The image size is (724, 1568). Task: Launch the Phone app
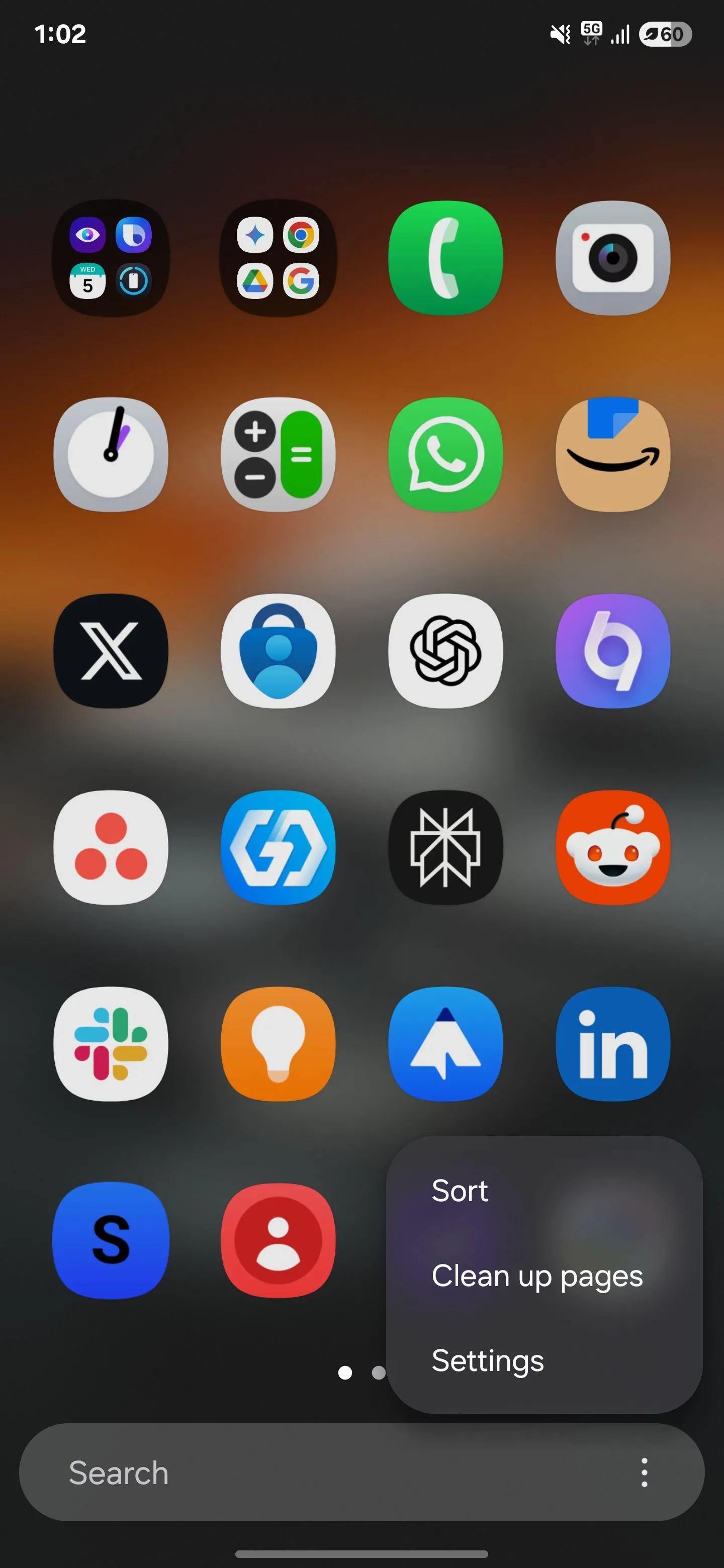(x=445, y=258)
